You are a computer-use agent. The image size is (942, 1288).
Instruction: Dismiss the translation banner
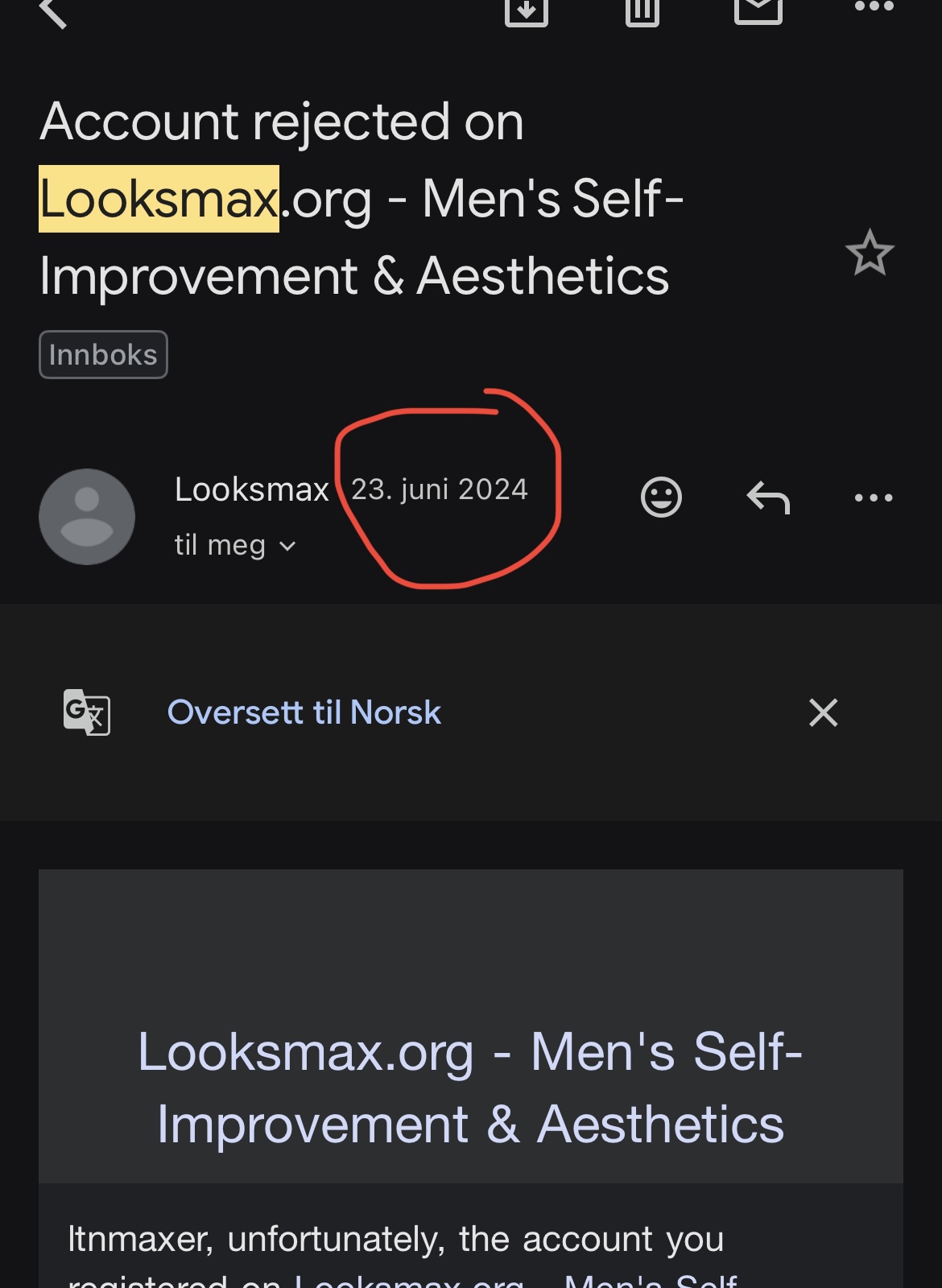point(823,712)
